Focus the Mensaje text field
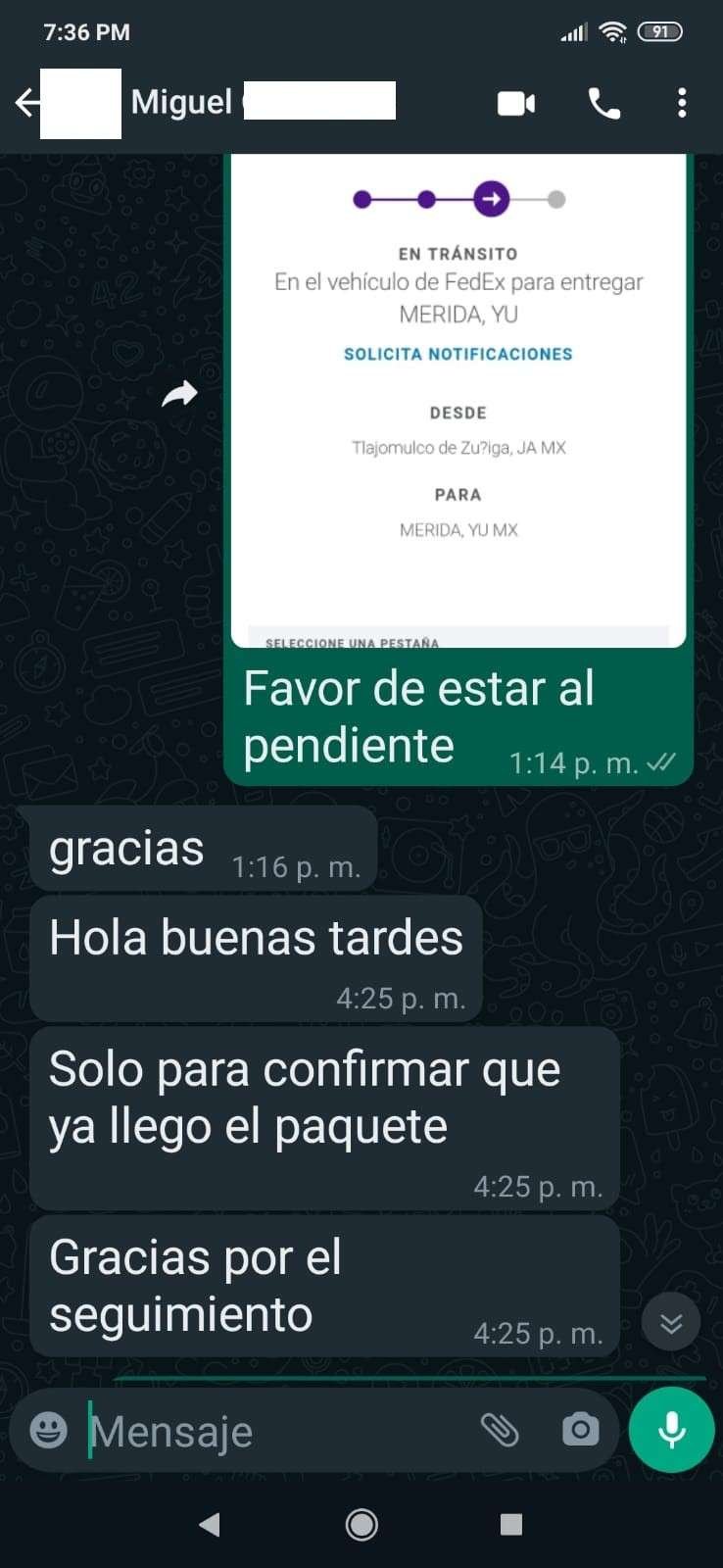 274,1432
